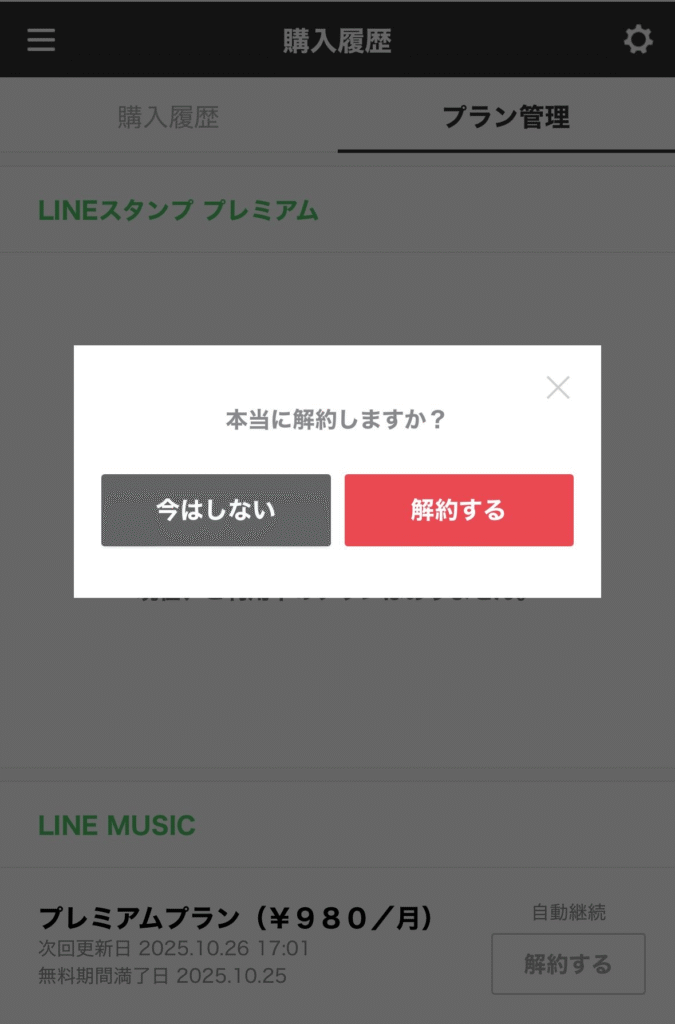Open the settings gear
The height and width of the screenshot is (1024, 675).
point(638,40)
